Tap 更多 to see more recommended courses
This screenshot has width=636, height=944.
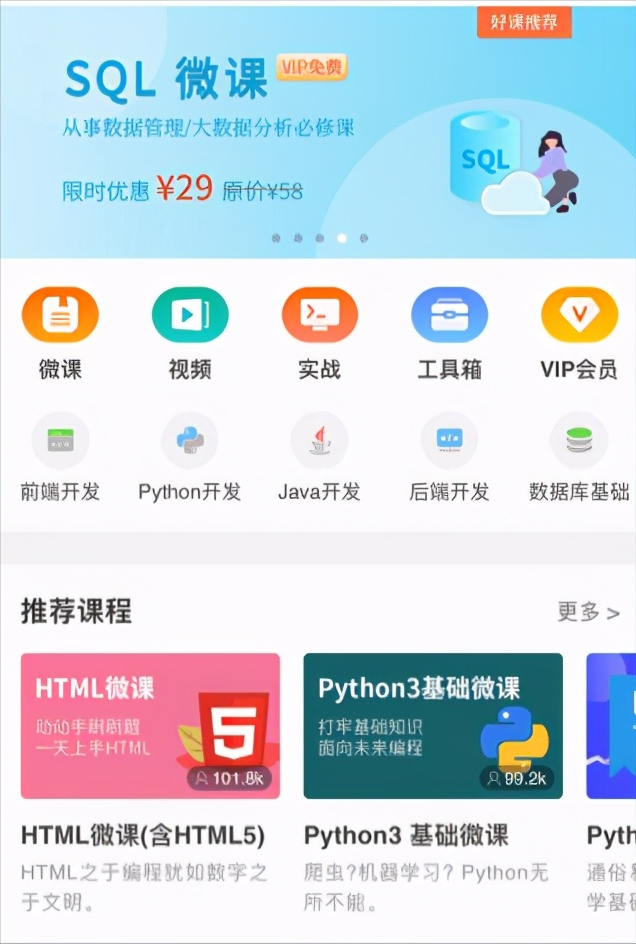click(x=595, y=612)
